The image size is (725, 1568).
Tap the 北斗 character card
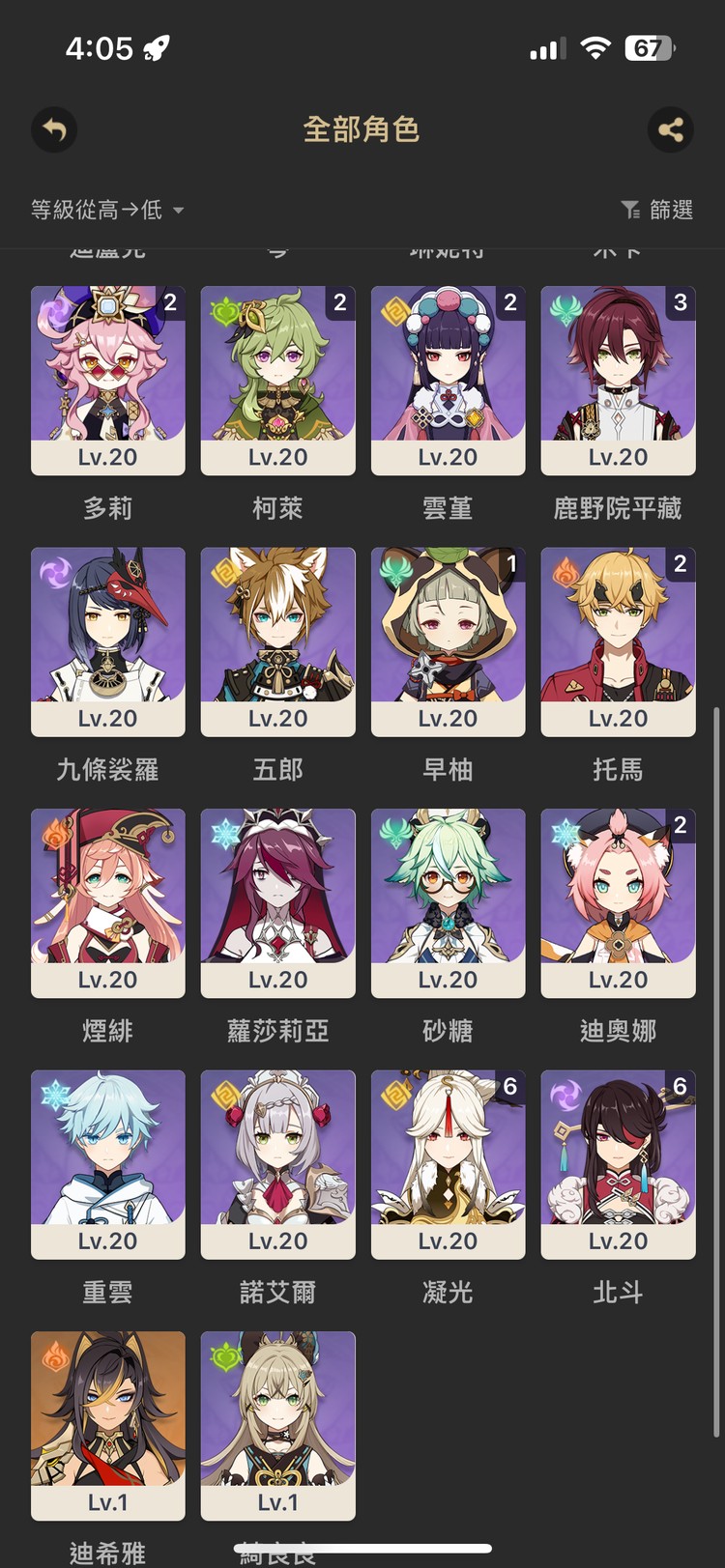click(618, 1164)
